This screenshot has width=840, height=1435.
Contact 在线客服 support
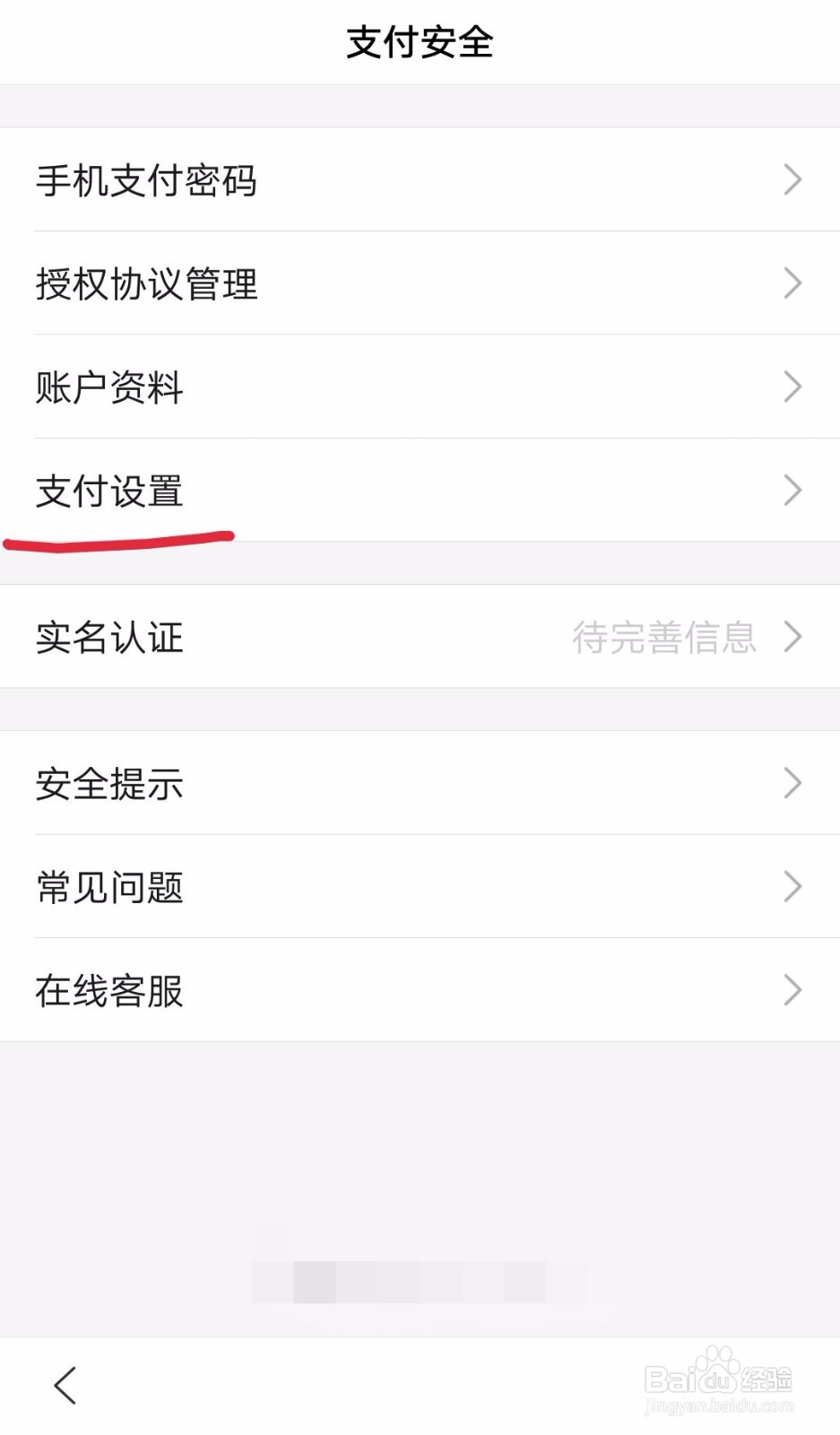coord(109,990)
